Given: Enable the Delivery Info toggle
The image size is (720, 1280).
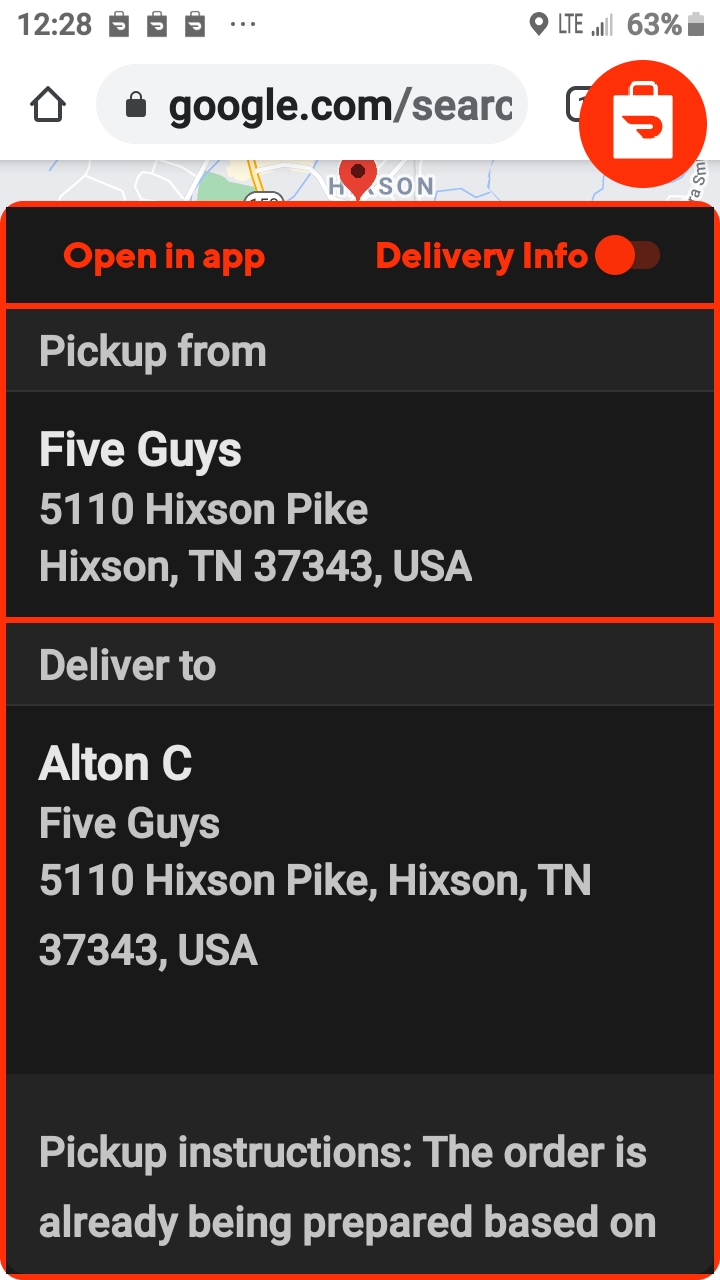Looking at the screenshot, I should 628,256.
